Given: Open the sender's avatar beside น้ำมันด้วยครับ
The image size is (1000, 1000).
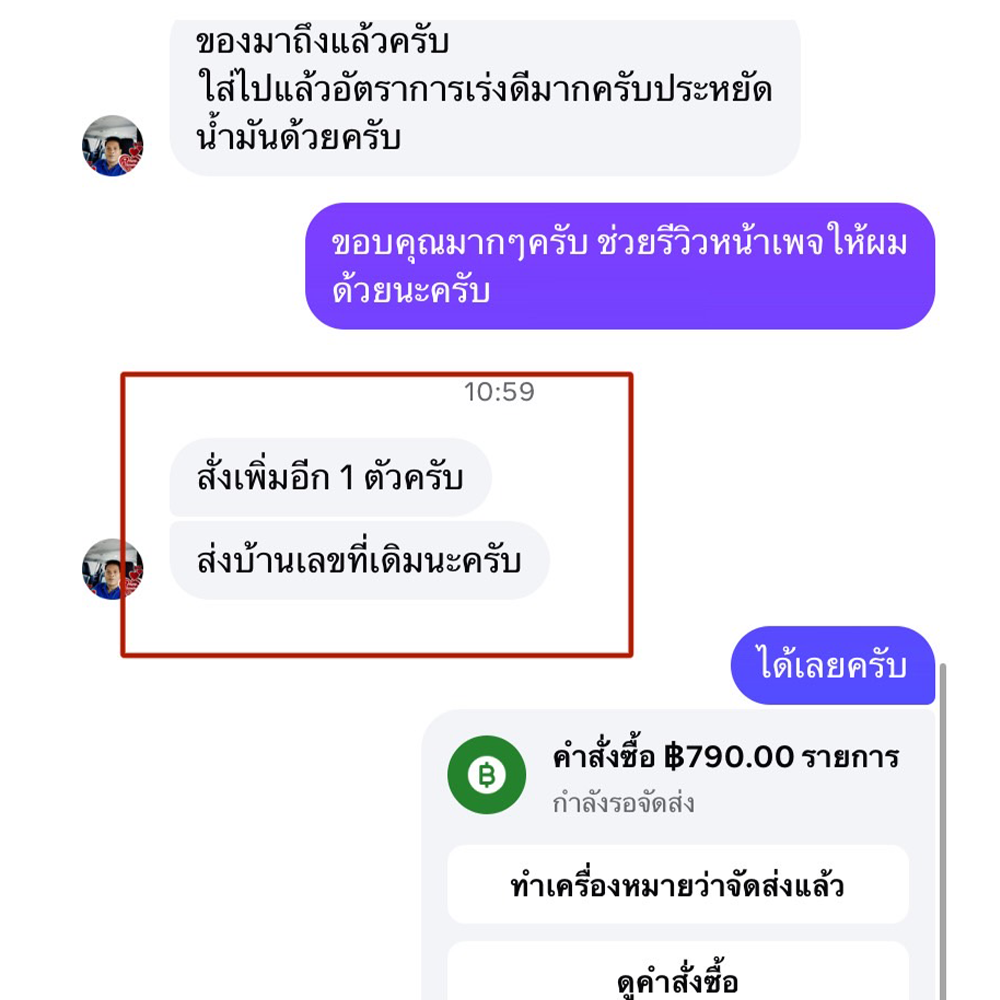Looking at the screenshot, I should coord(112,146).
